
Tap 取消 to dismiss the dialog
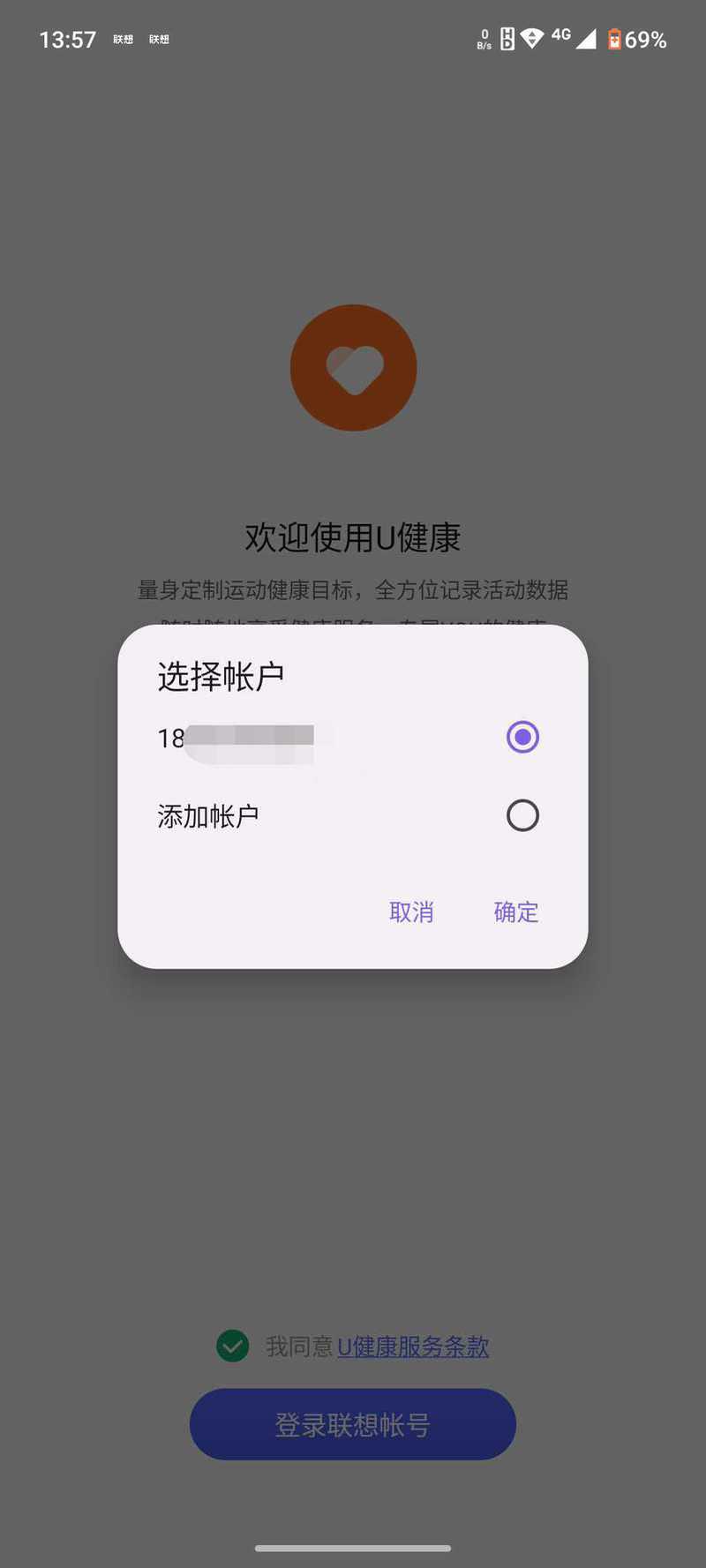(x=411, y=912)
